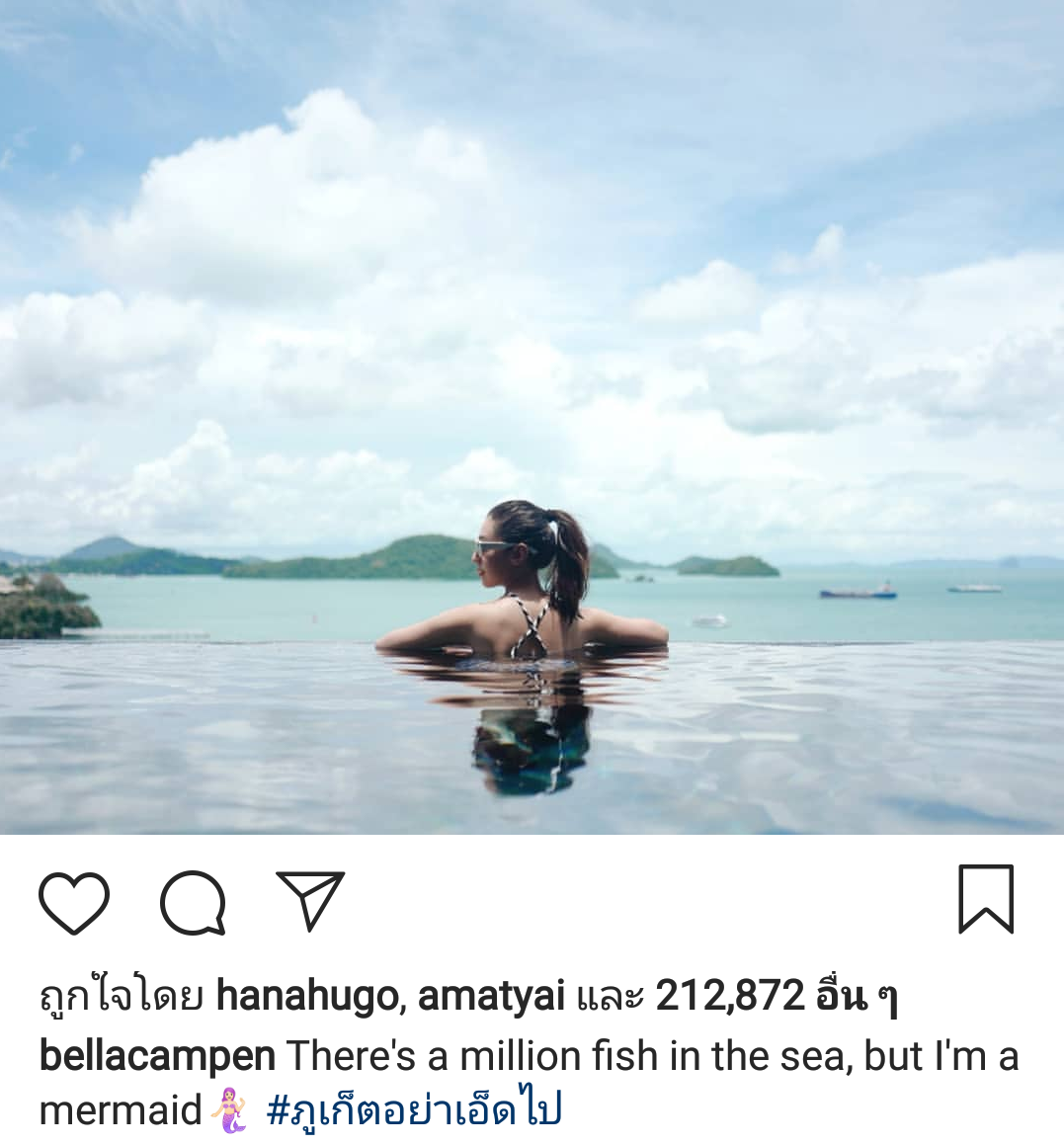Image resolution: width=1064 pixels, height=1145 pixels.
Task: Tap the infinity pool photo post
Action: click(x=532, y=417)
